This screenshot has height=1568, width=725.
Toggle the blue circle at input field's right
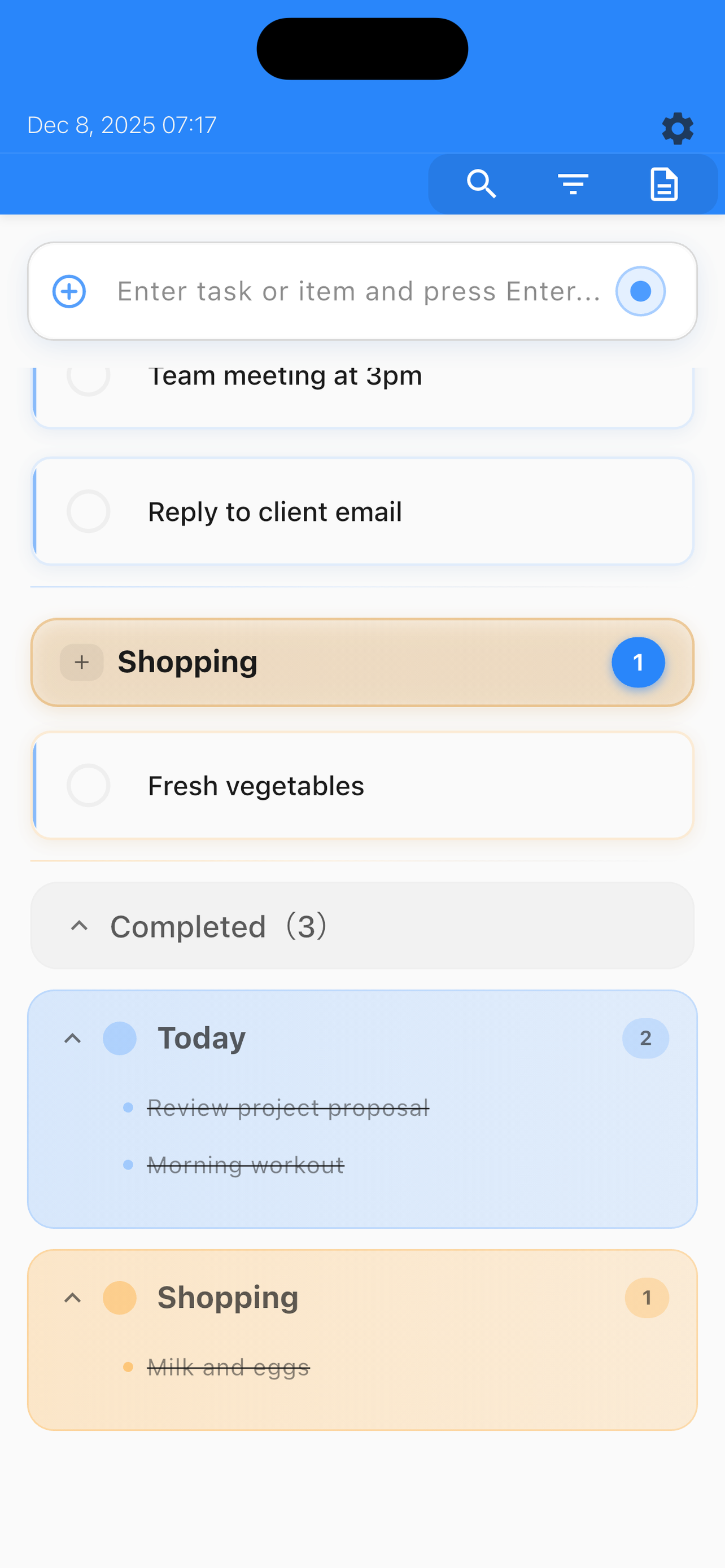click(x=640, y=291)
